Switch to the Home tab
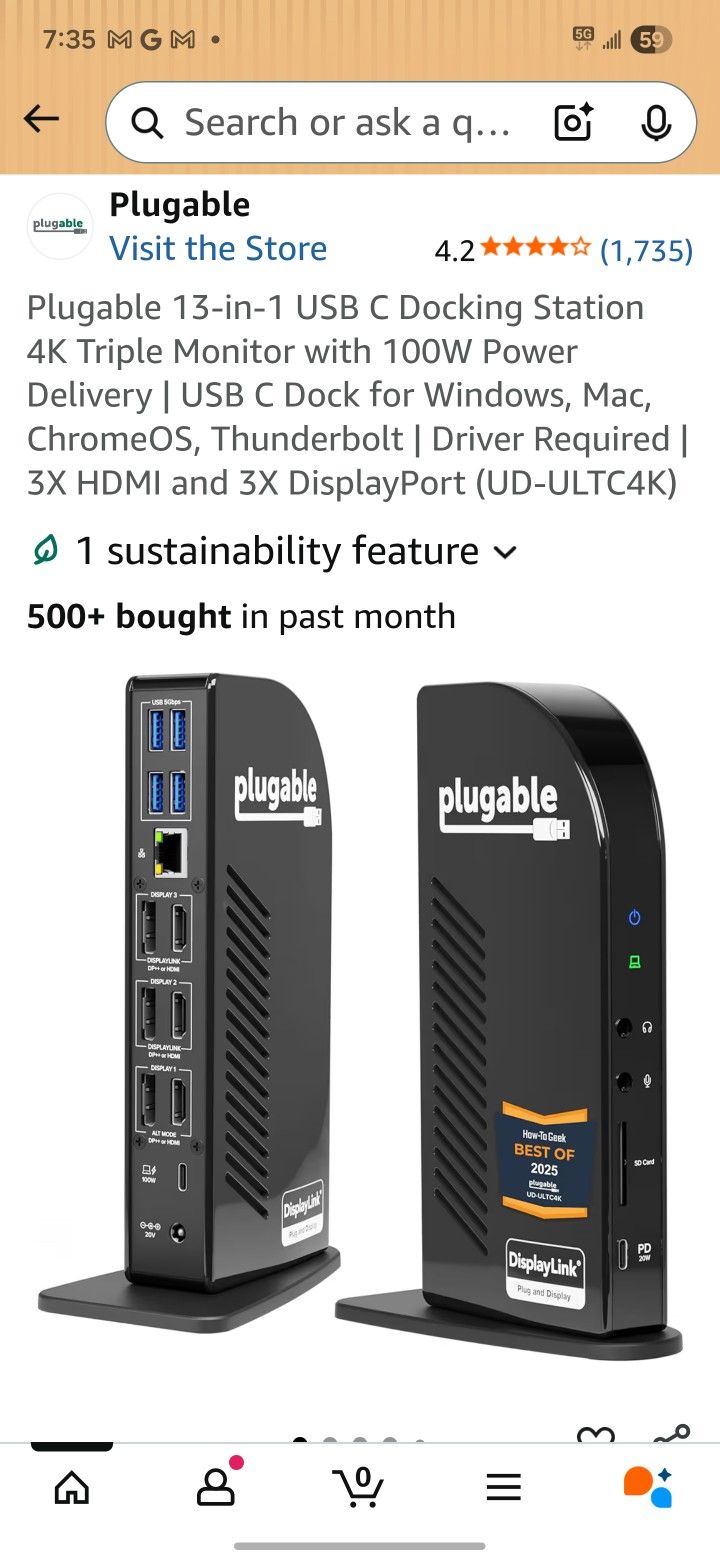 (71, 1487)
